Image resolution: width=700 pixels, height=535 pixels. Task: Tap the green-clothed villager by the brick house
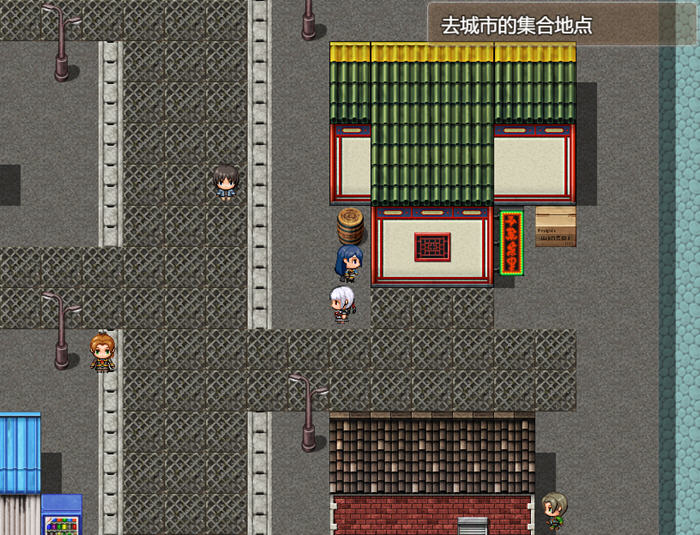point(555,511)
